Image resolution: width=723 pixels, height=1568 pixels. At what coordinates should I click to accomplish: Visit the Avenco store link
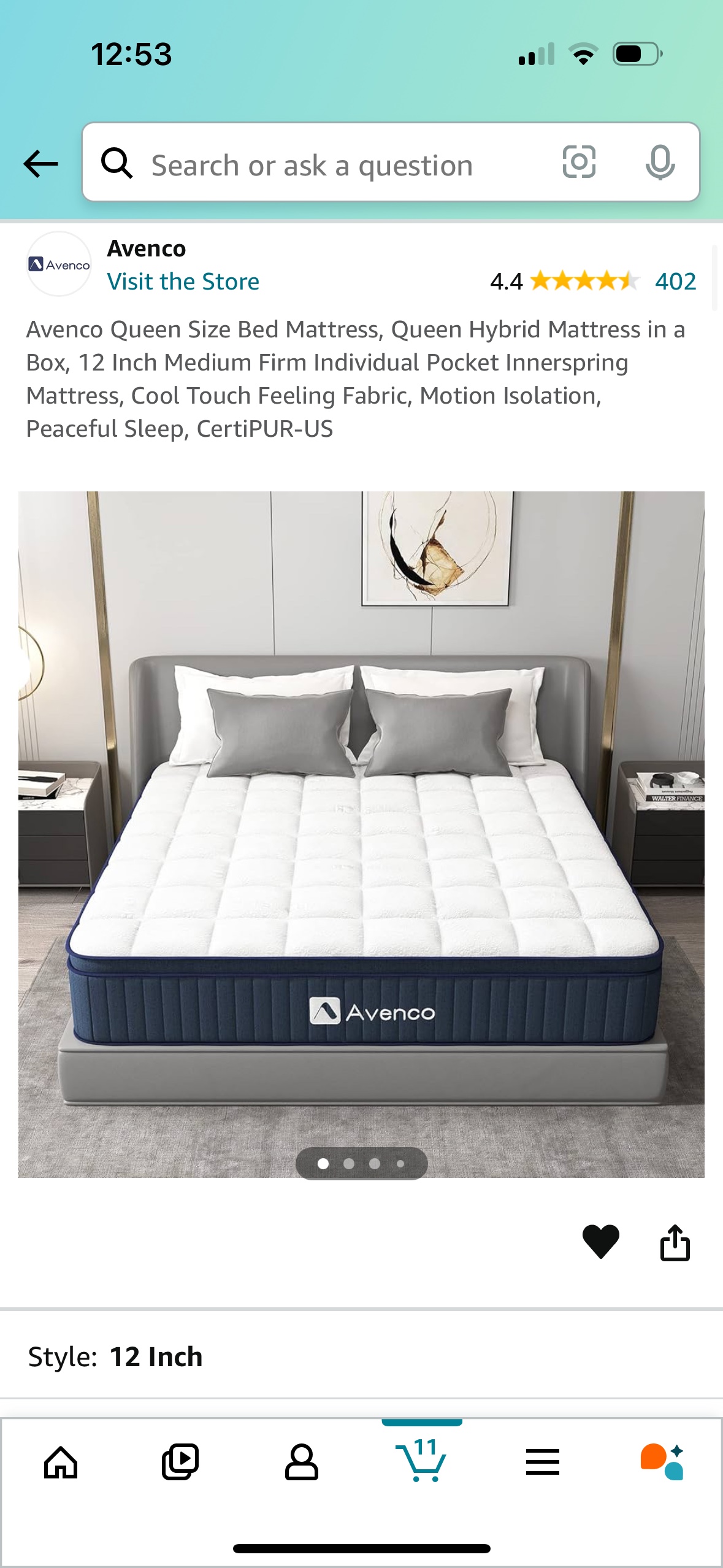tap(183, 282)
